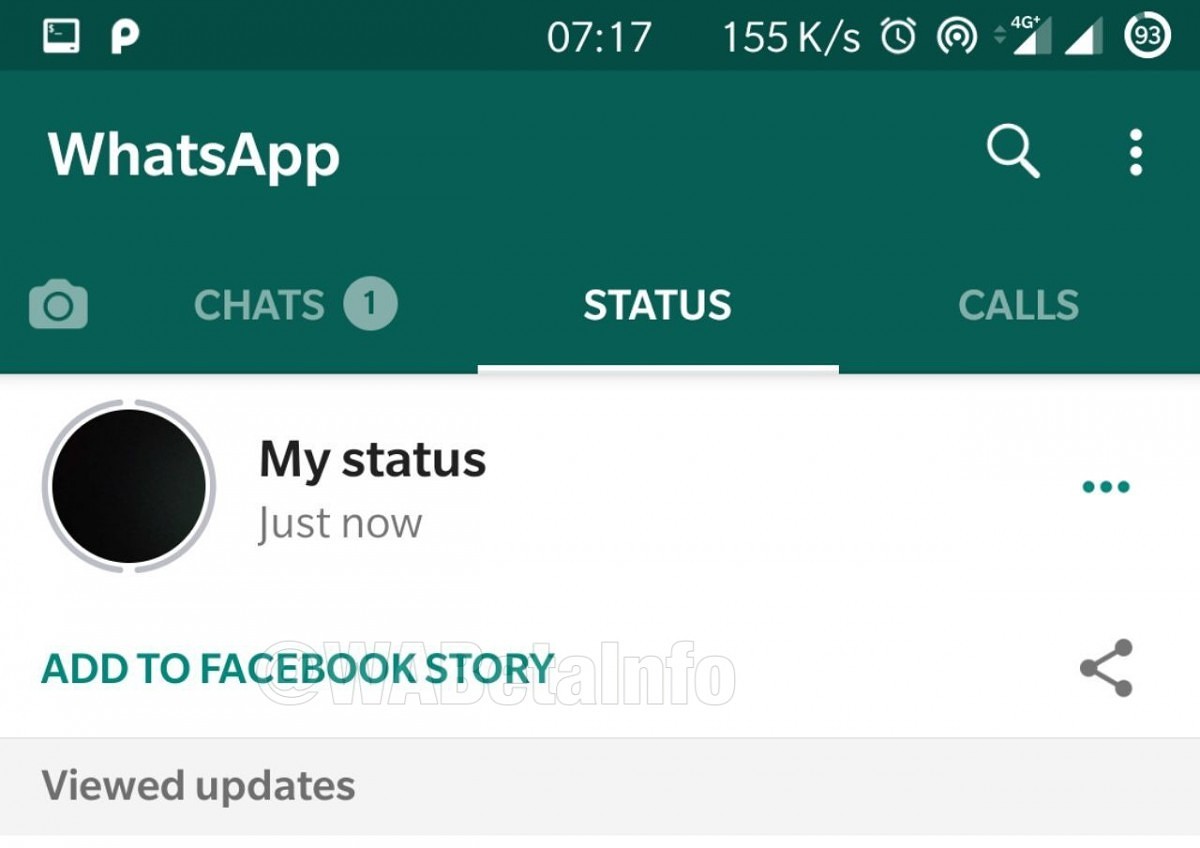The height and width of the screenshot is (848, 1200).
Task: Tap the share icon next to Facebook Story
Action: (1106, 668)
